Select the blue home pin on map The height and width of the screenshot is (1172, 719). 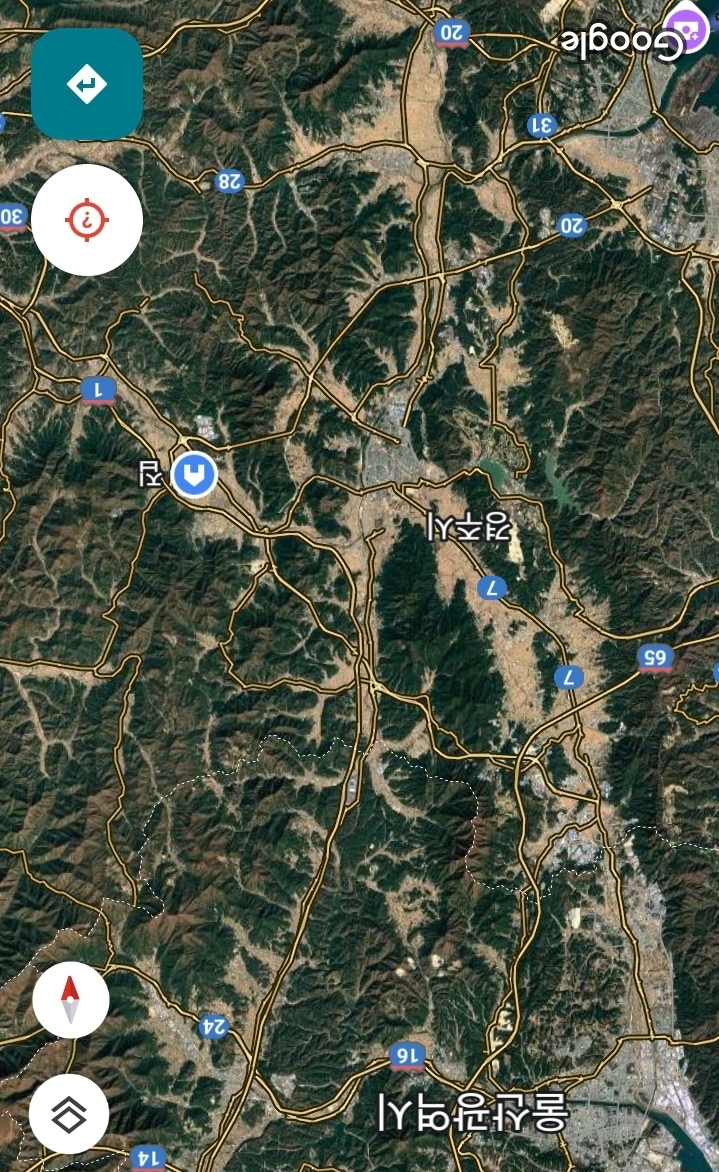194,475
